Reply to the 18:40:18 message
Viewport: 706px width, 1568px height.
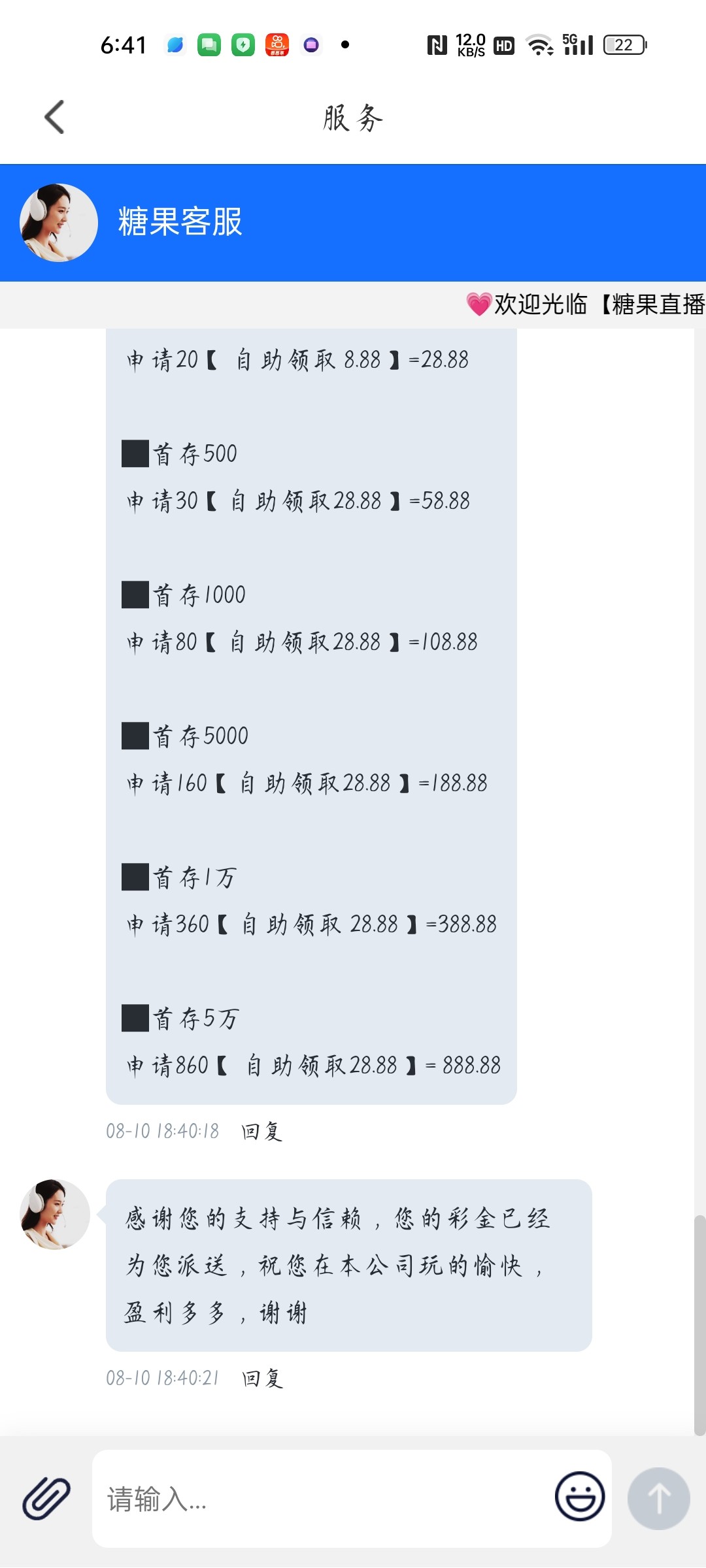coord(261,1132)
